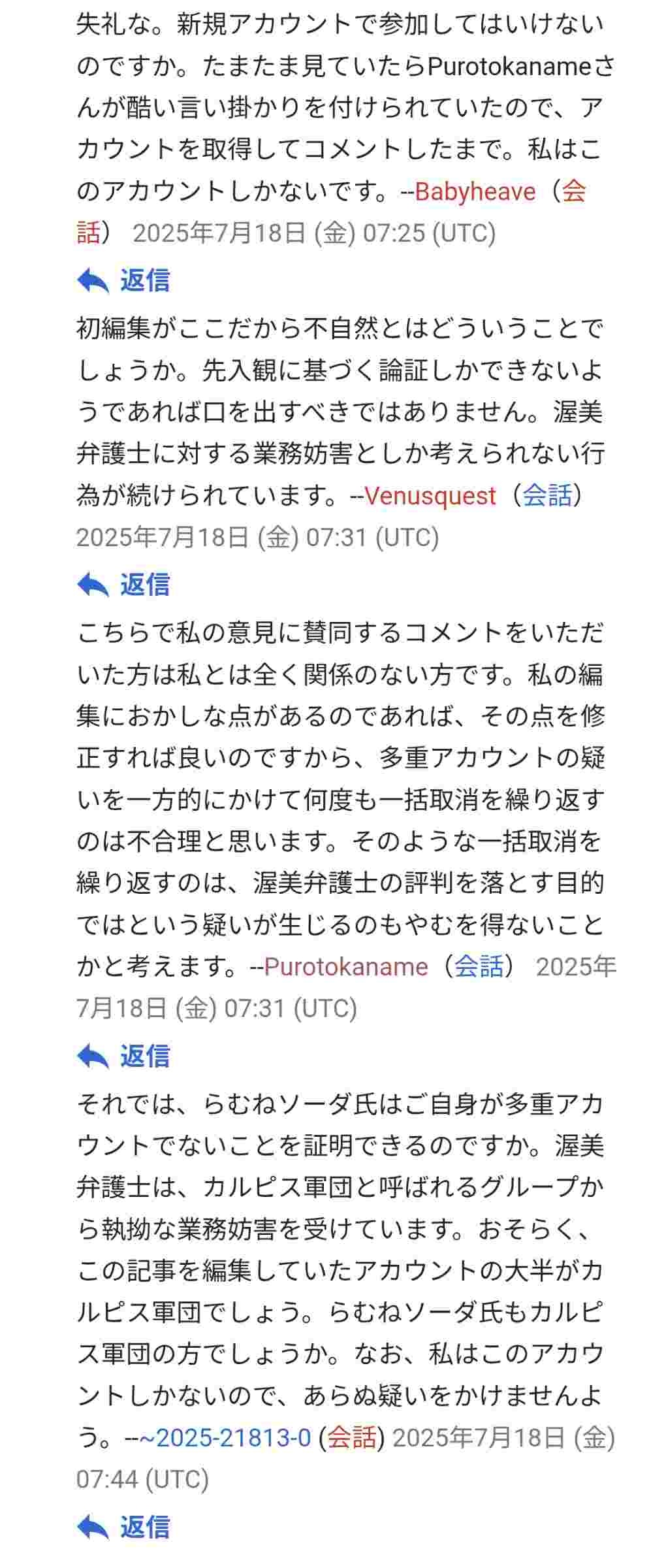The height and width of the screenshot is (1568, 649).
Task: Open Venusquest's talk page (会話) link
Action: tap(546, 496)
